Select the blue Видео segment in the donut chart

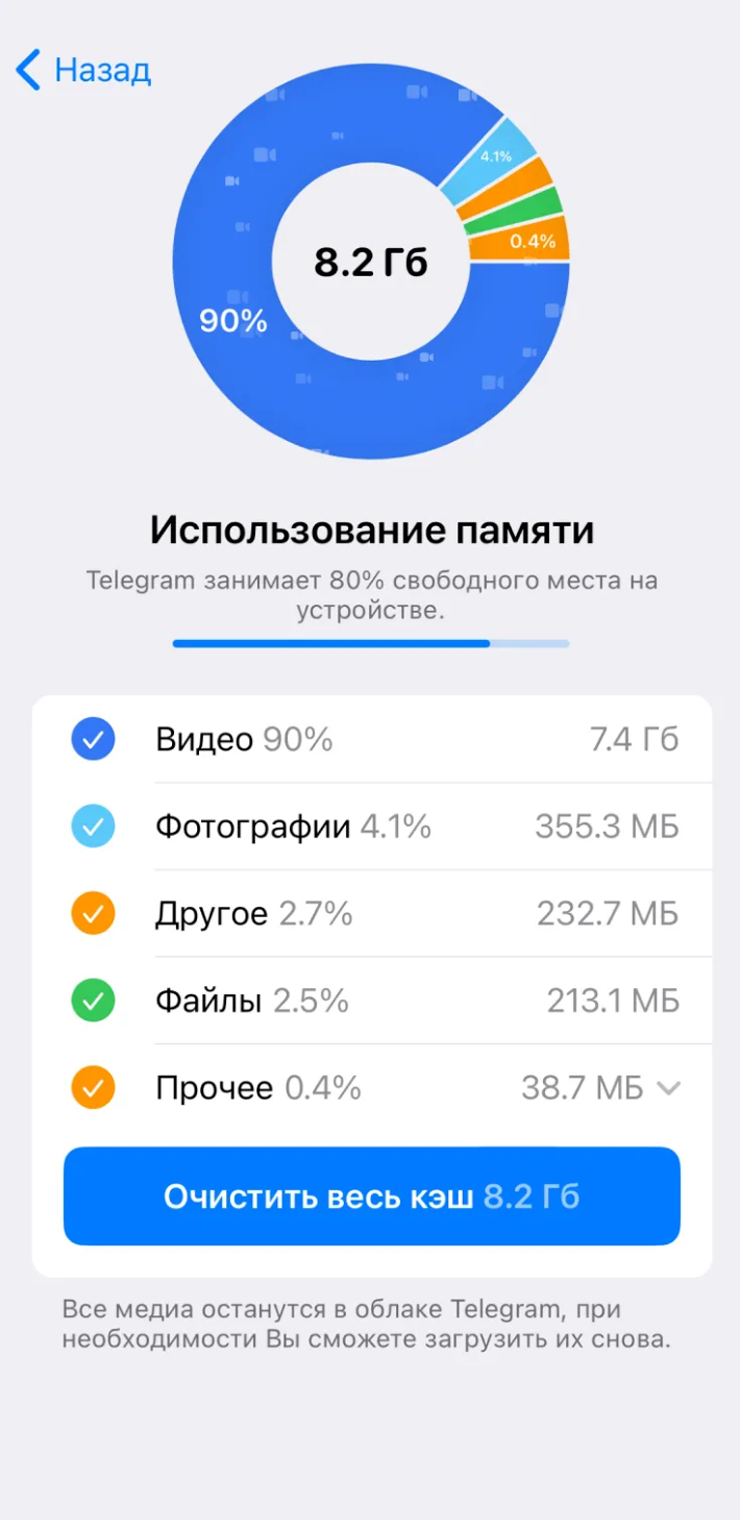(x=235, y=320)
